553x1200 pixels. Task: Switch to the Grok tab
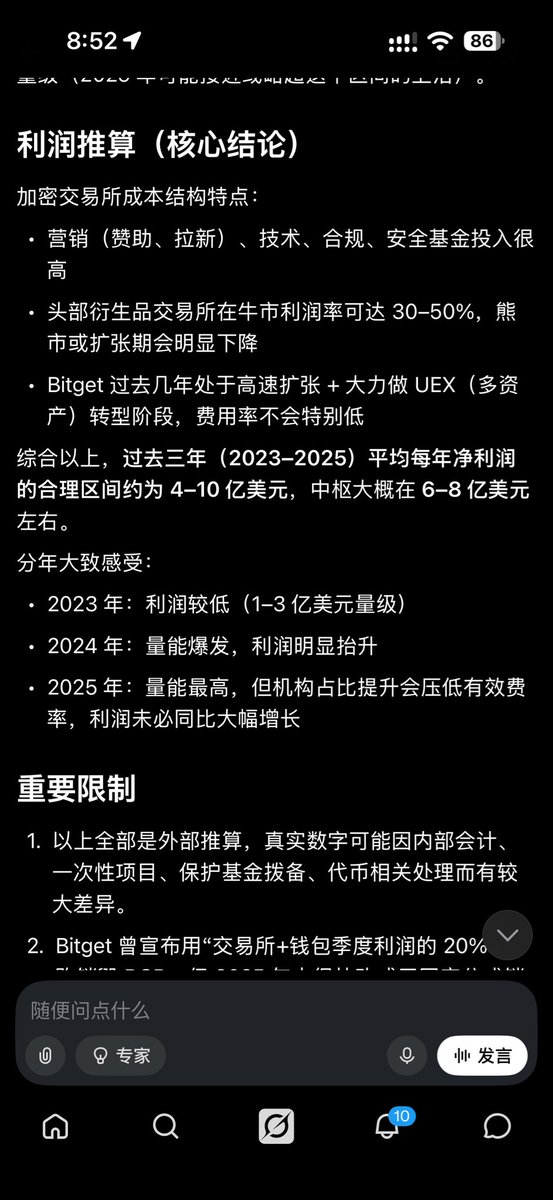[x=276, y=1126]
